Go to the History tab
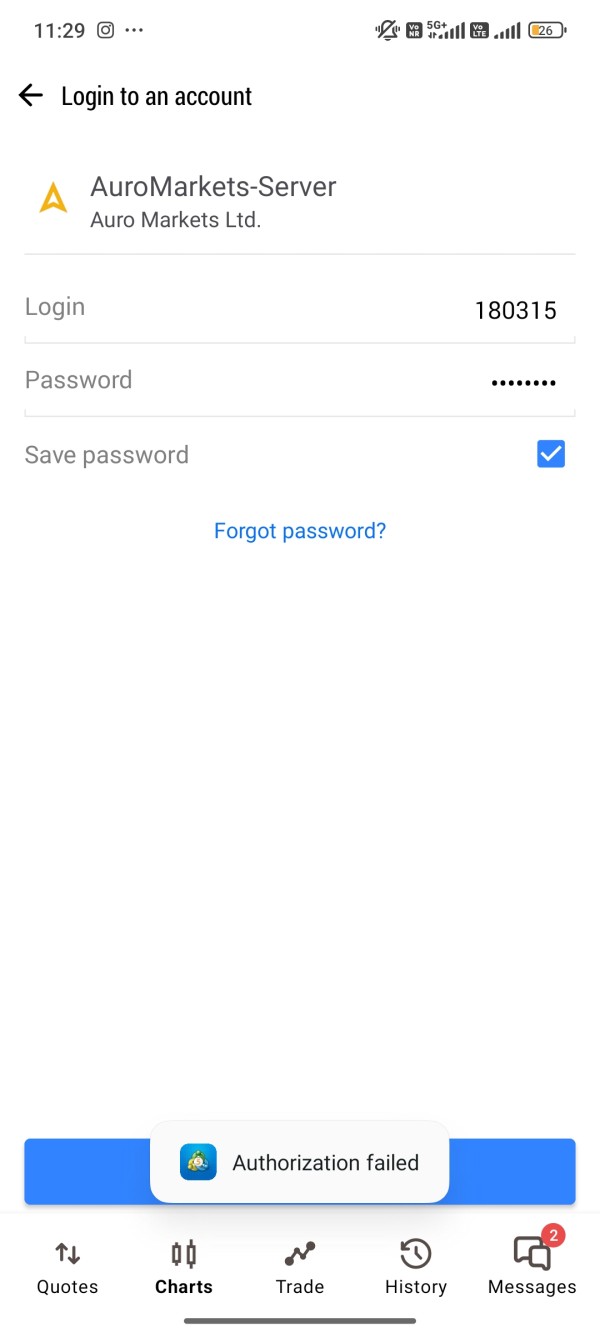 tap(416, 1267)
